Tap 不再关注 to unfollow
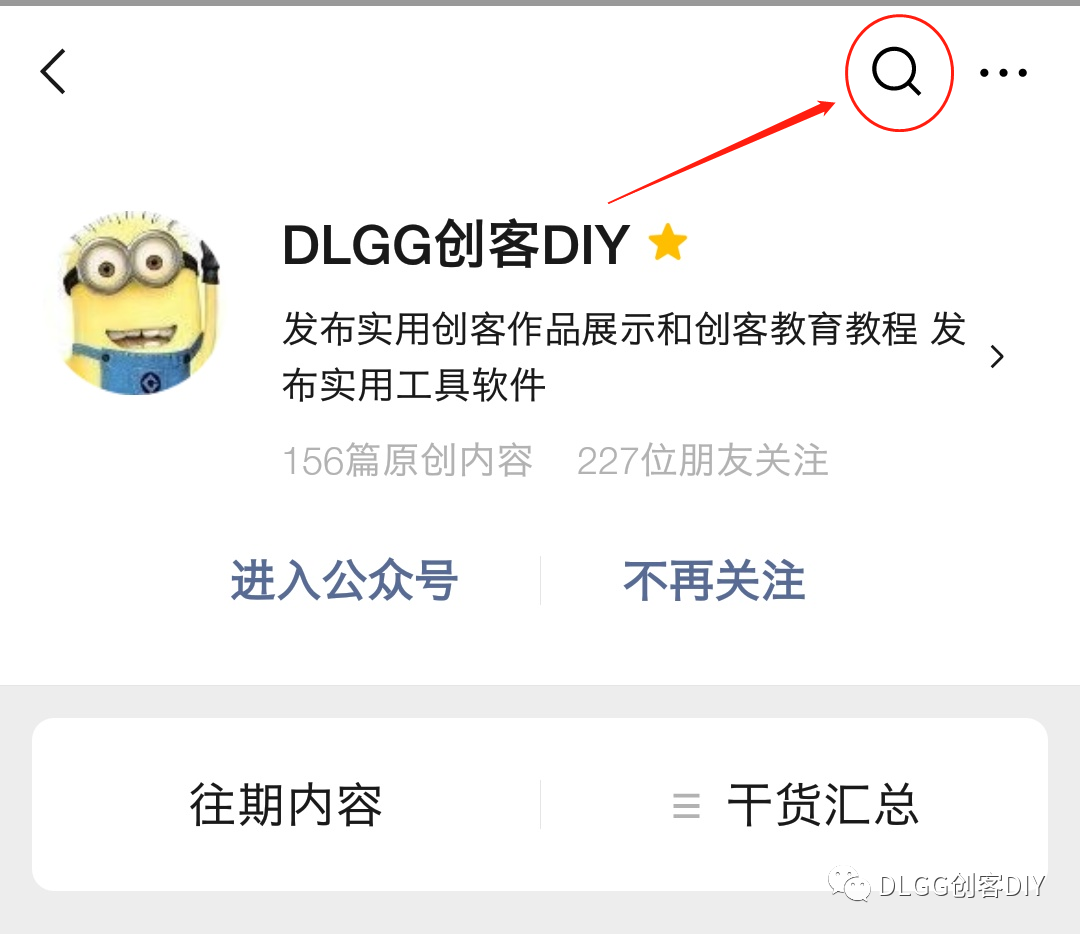1080x934 pixels. (x=714, y=581)
